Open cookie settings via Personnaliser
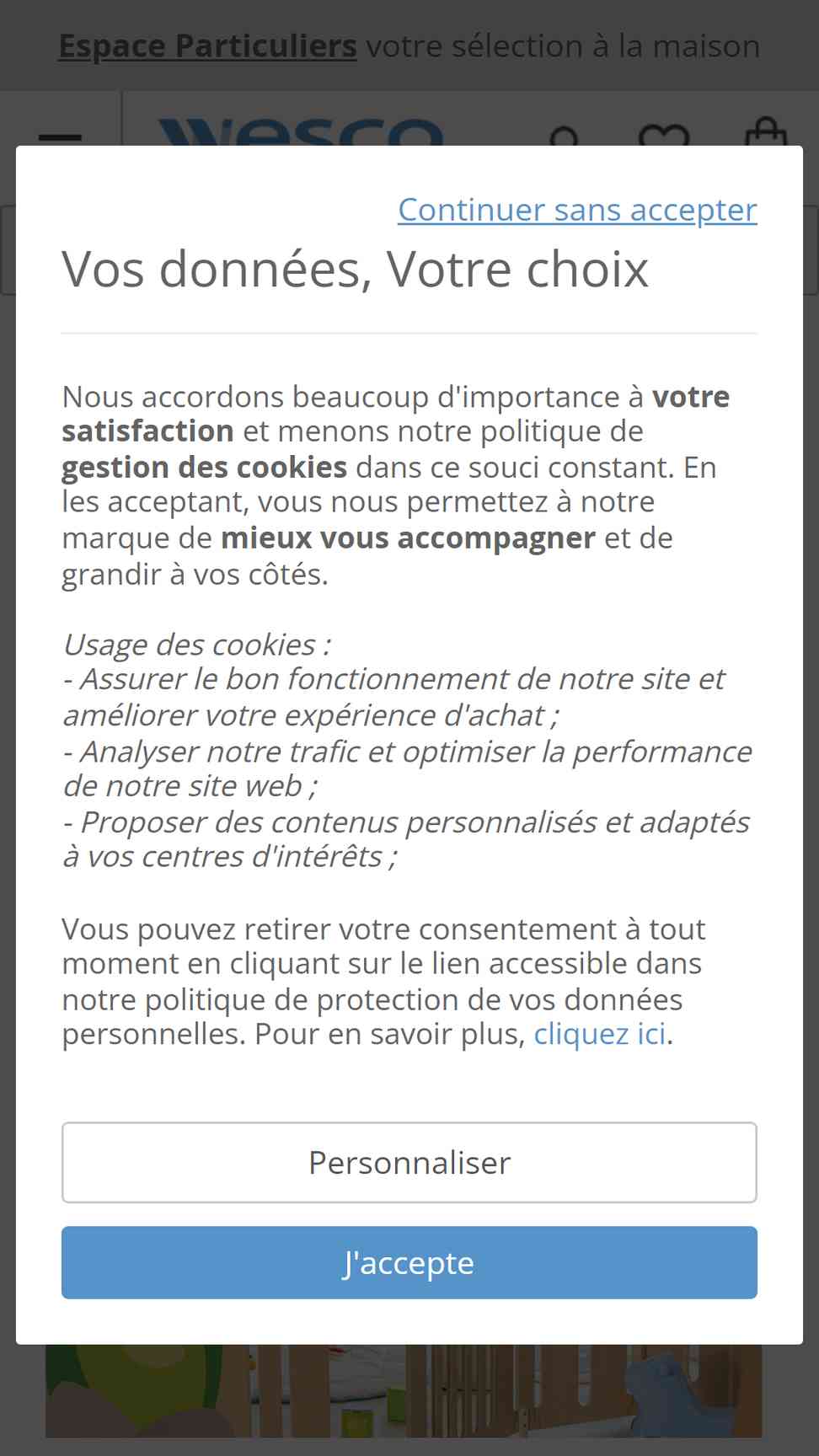This screenshot has height=1456, width=819. (409, 1163)
